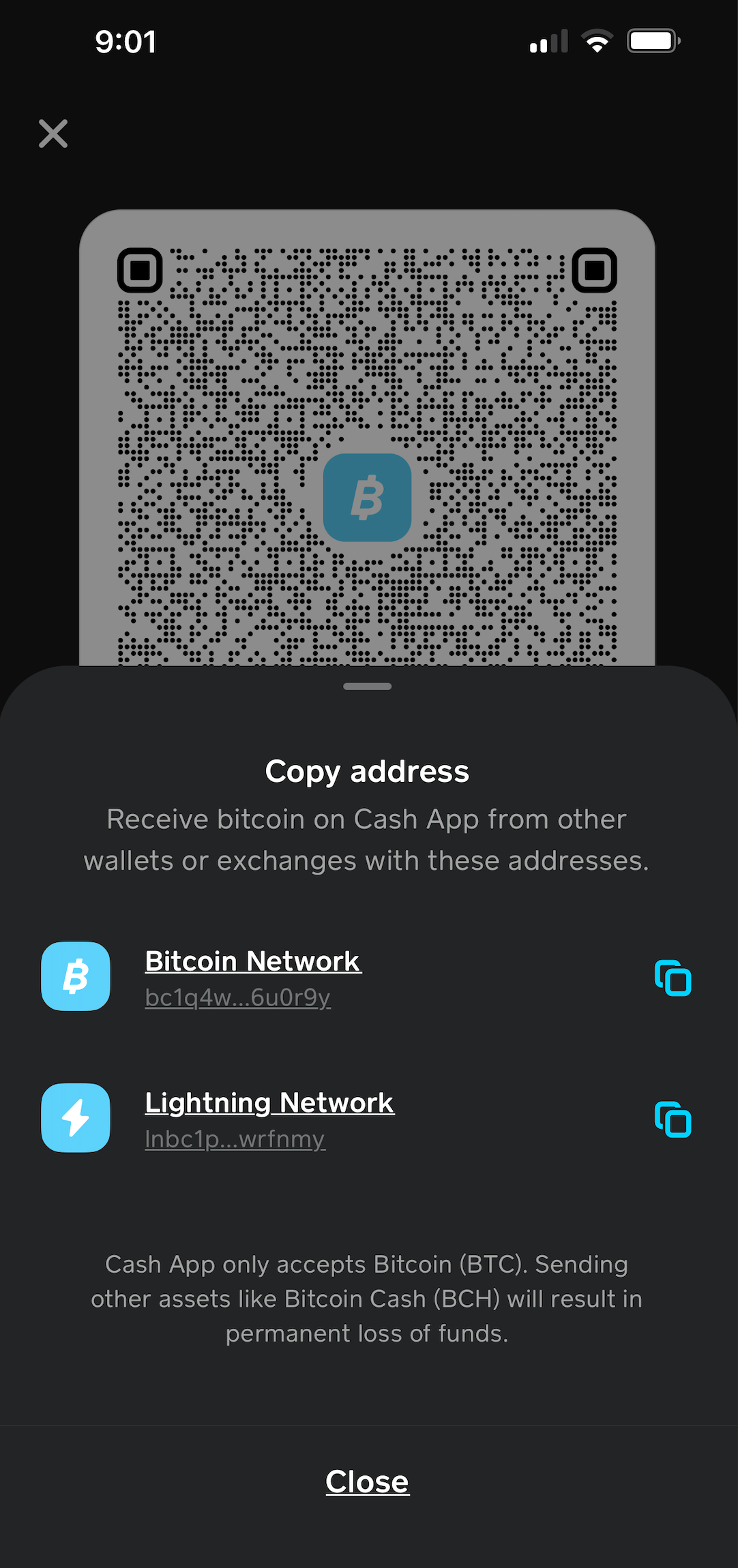738x1568 pixels.
Task: Copy the Lightning Network address
Action: [673, 1119]
